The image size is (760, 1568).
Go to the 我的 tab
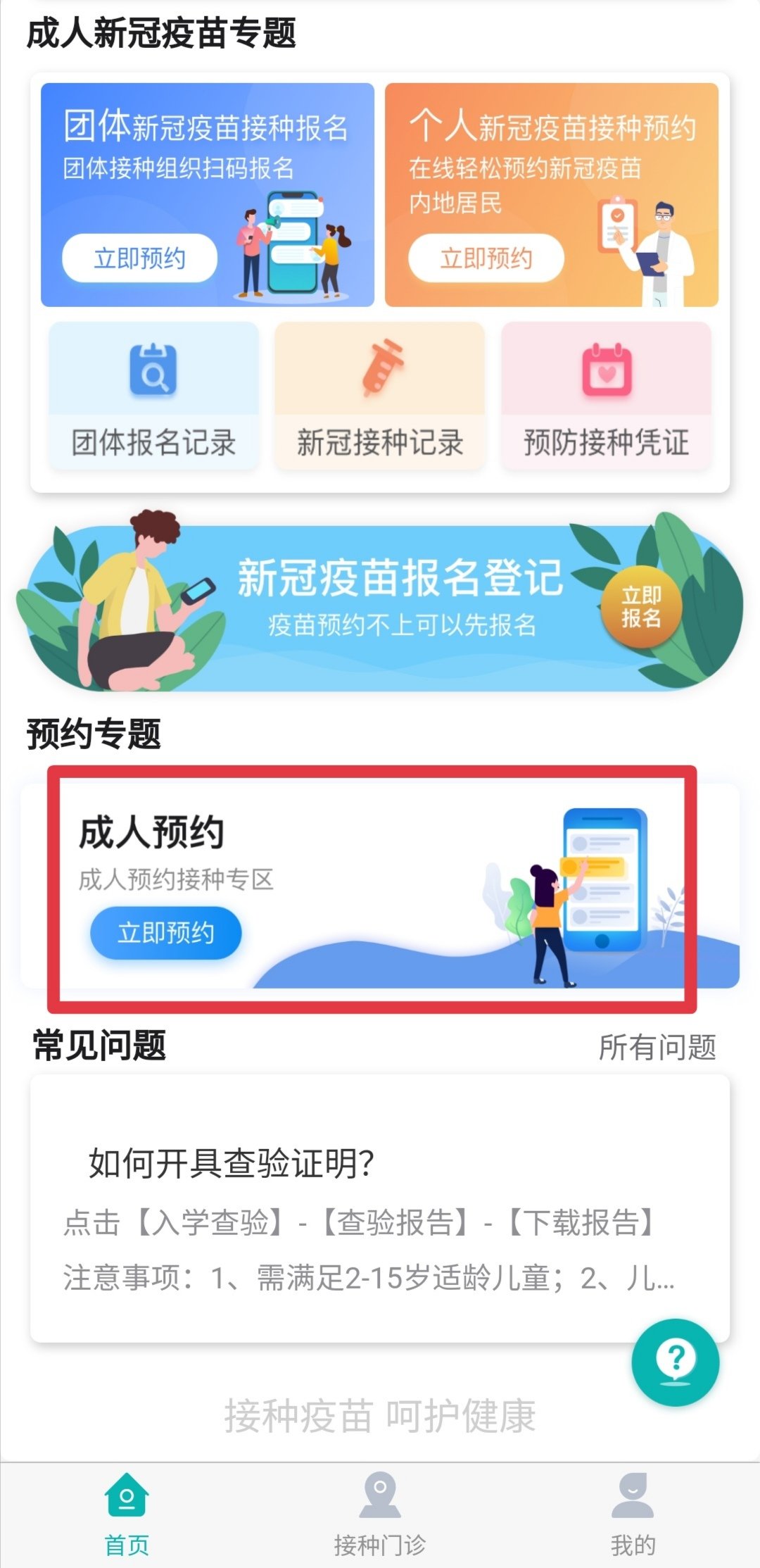(633, 1514)
